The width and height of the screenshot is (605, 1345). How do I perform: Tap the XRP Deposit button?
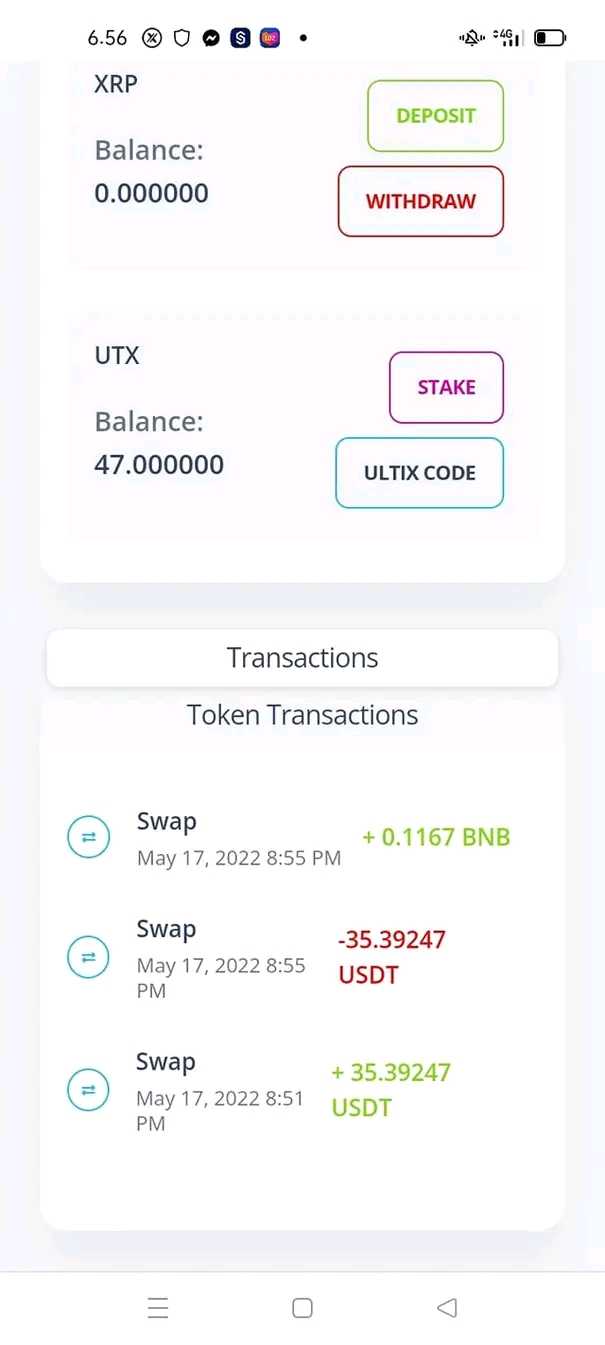[x=435, y=116]
